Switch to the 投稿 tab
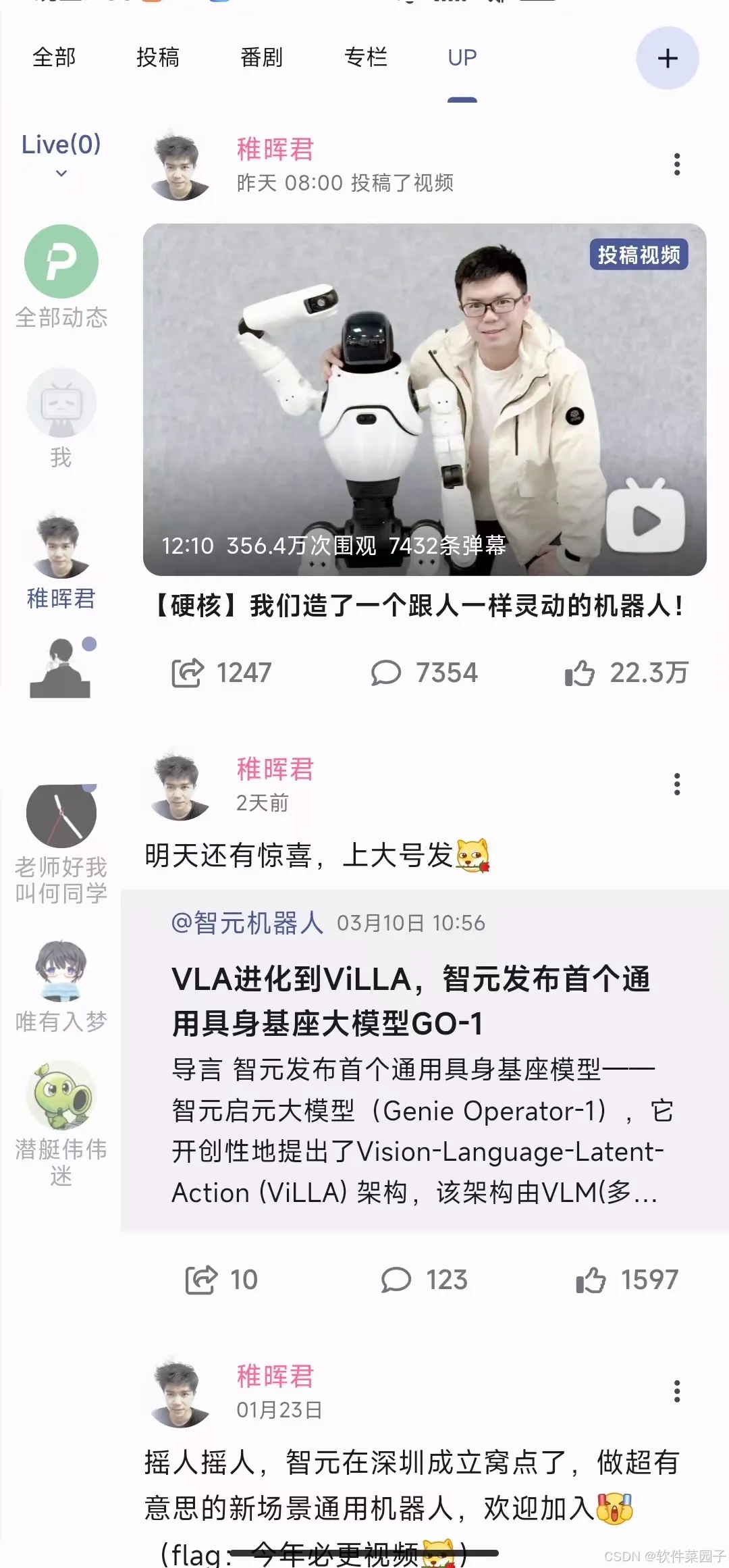This screenshot has height=1568, width=729. 157,57
